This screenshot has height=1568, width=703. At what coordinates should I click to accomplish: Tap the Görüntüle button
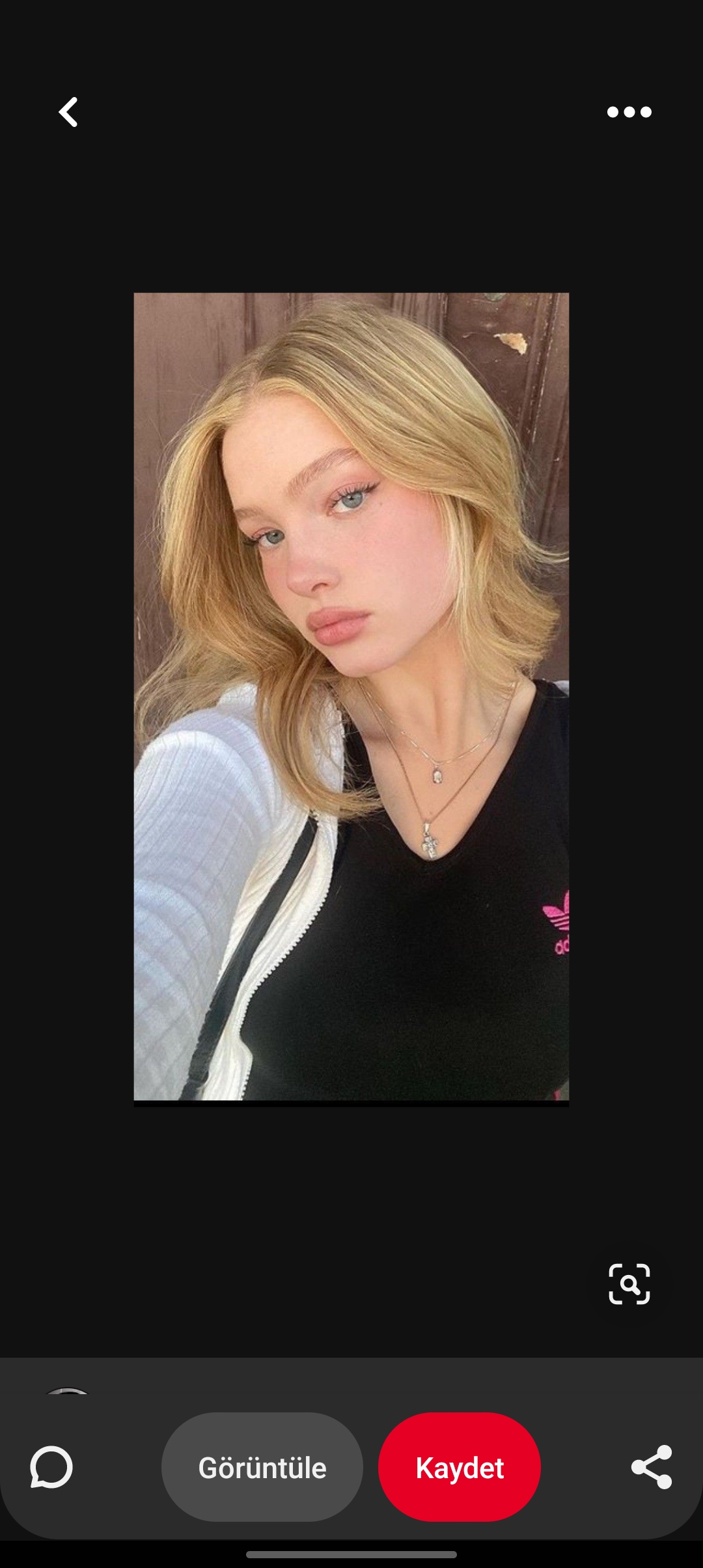(x=262, y=1467)
